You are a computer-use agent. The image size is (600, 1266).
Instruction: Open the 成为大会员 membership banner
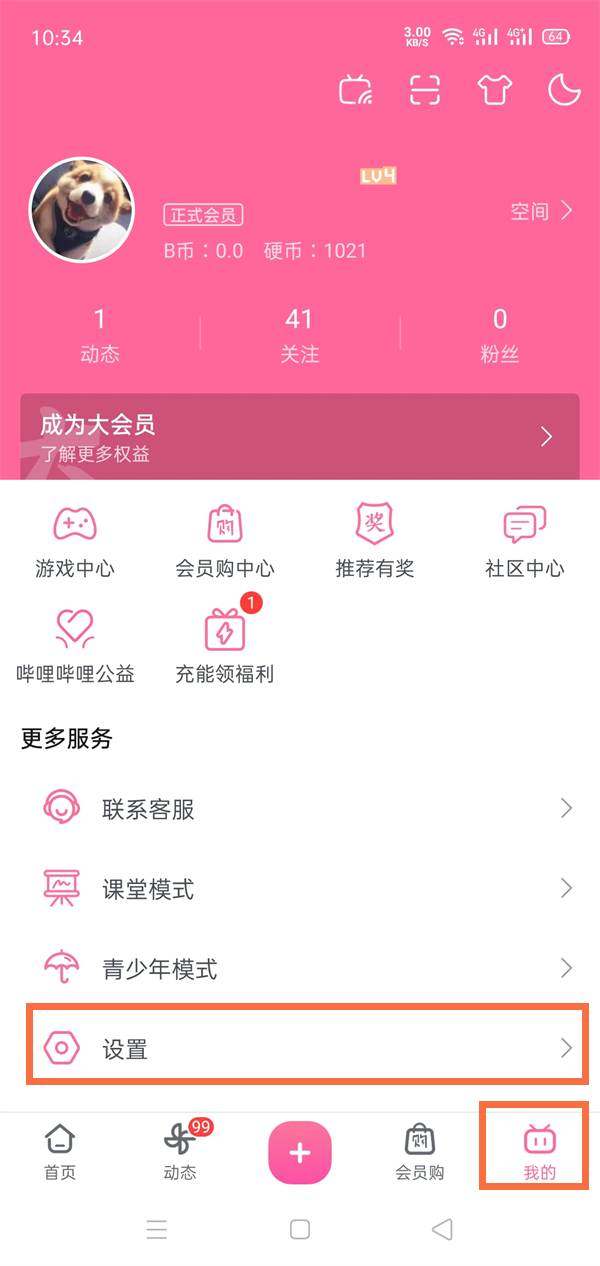click(x=299, y=437)
